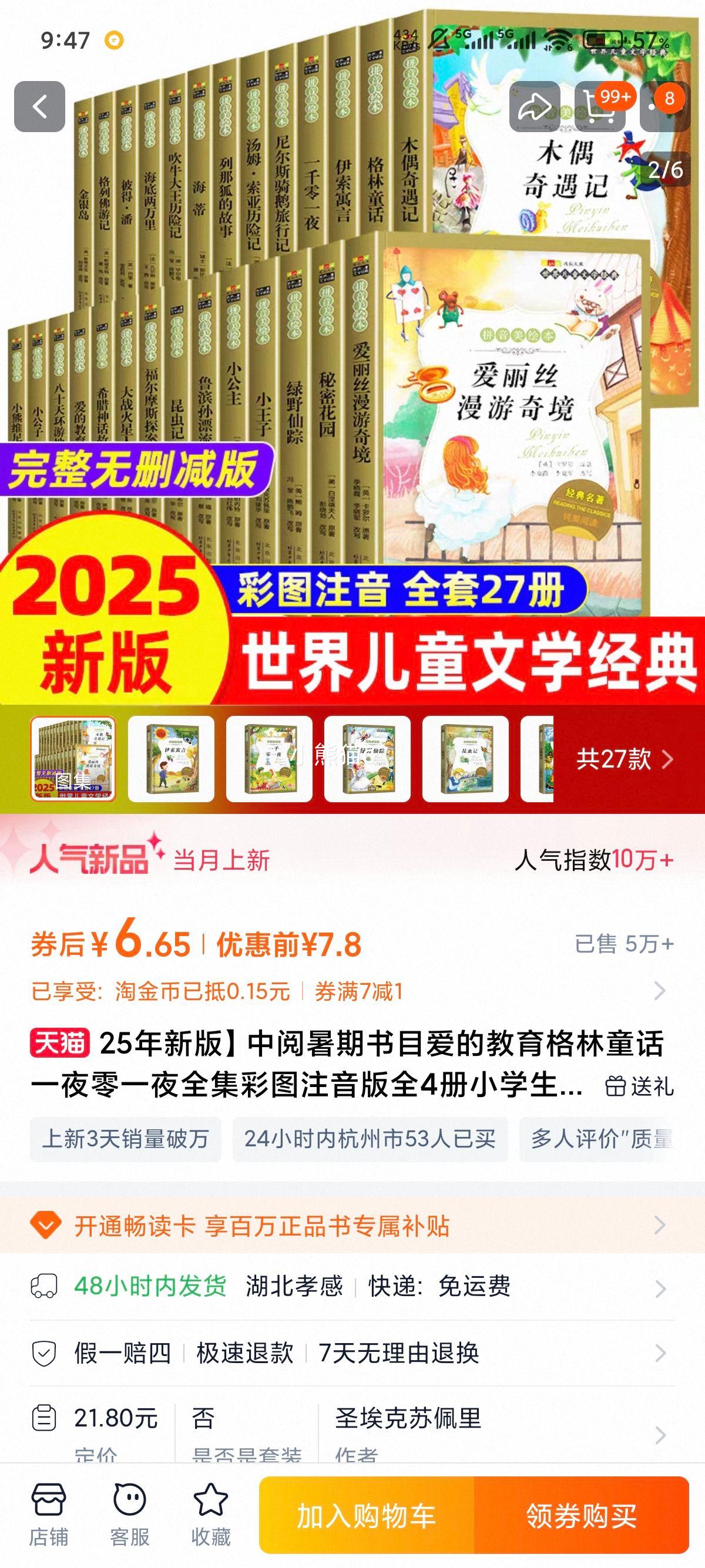Open the 开通畅读卡 subsidy banner
Image resolution: width=705 pixels, height=1568 pixels.
[x=352, y=1225]
